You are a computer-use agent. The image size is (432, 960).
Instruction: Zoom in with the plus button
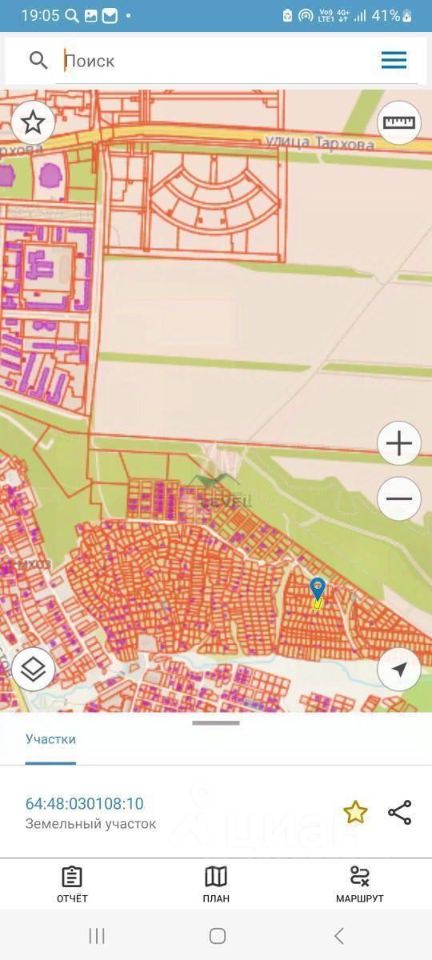coord(399,443)
